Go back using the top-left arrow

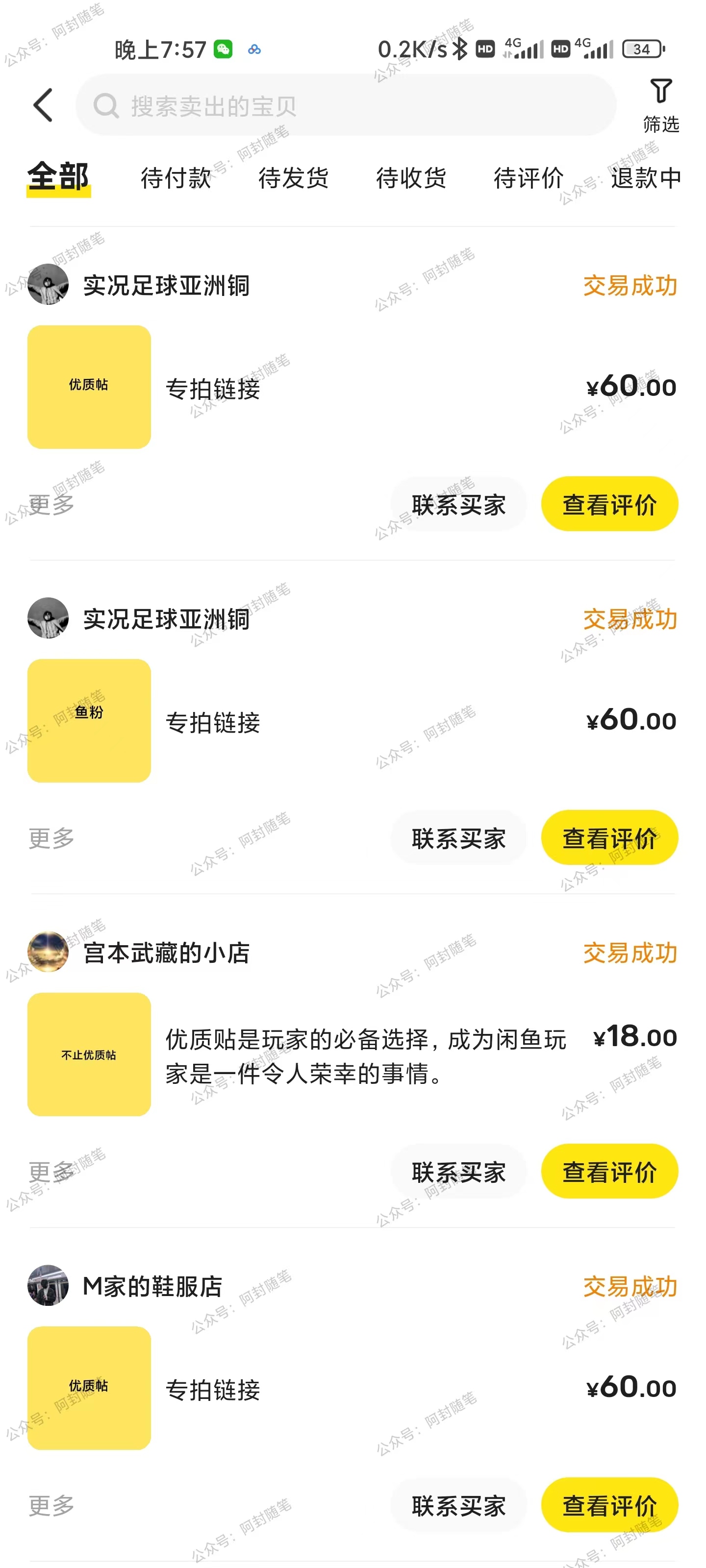tap(43, 105)
